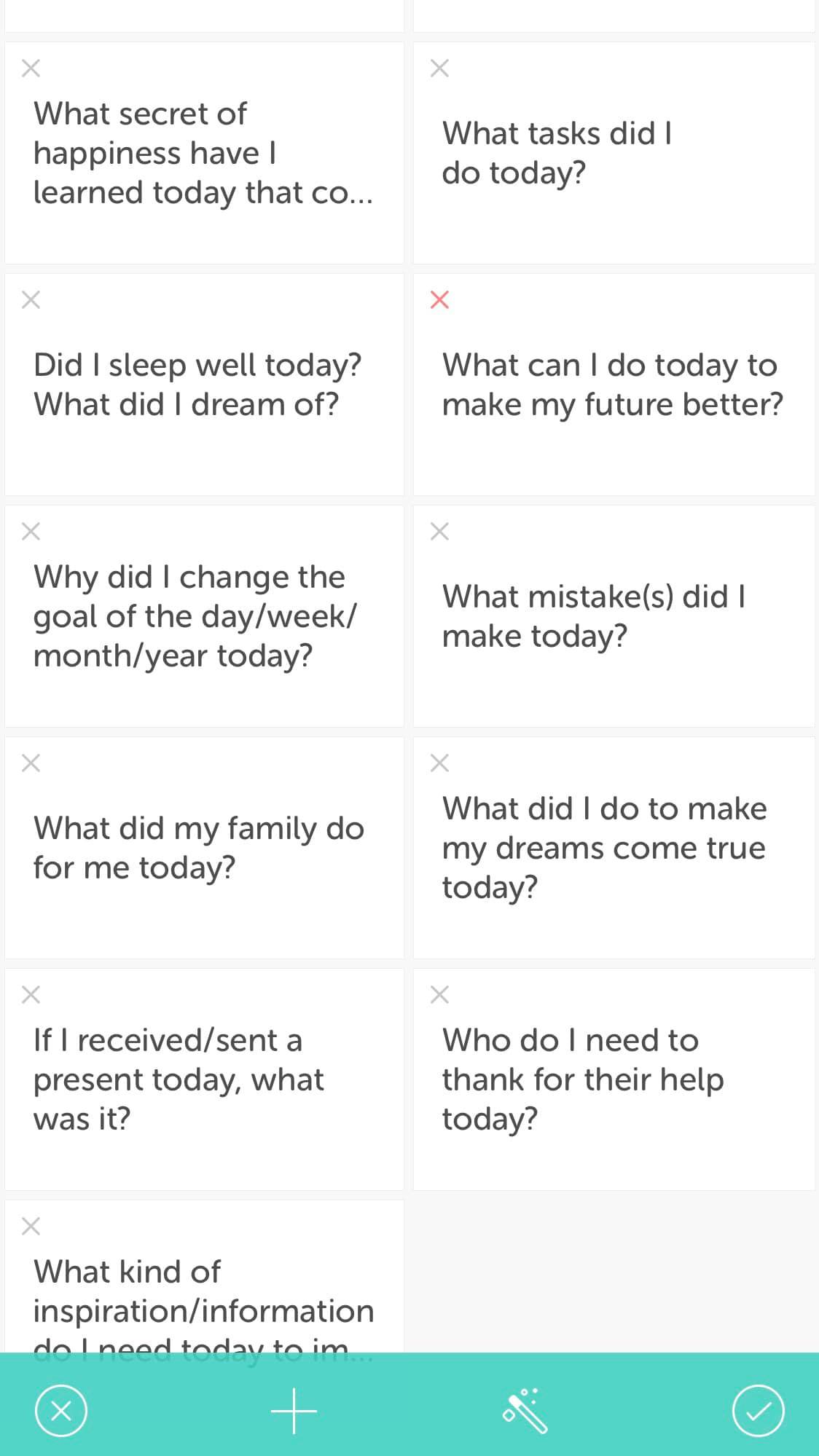This screenshot has height=1456, width=819.
Task: Remove the 'What tasks did I do today?' card
Action: (x=439, y=68)
